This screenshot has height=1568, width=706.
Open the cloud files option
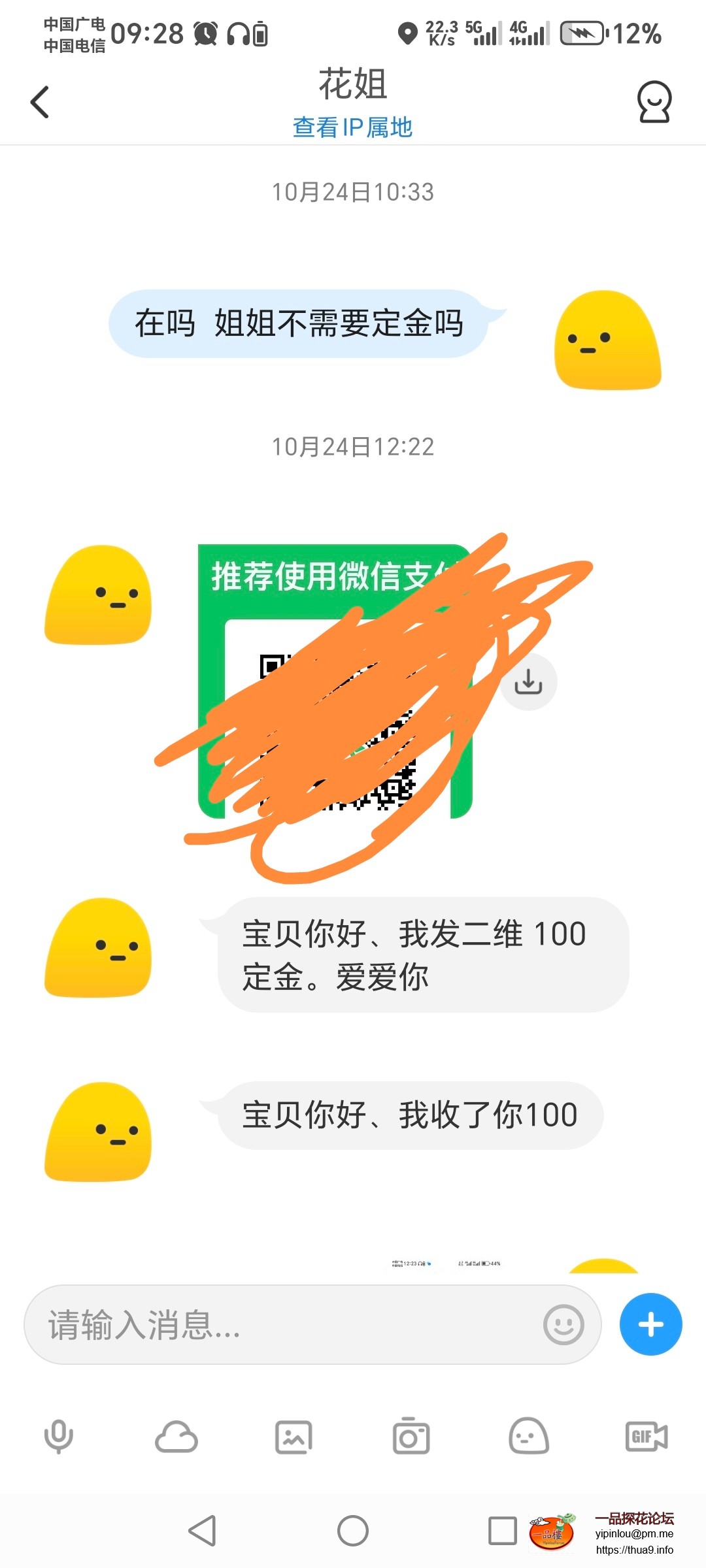point(176,1437)
